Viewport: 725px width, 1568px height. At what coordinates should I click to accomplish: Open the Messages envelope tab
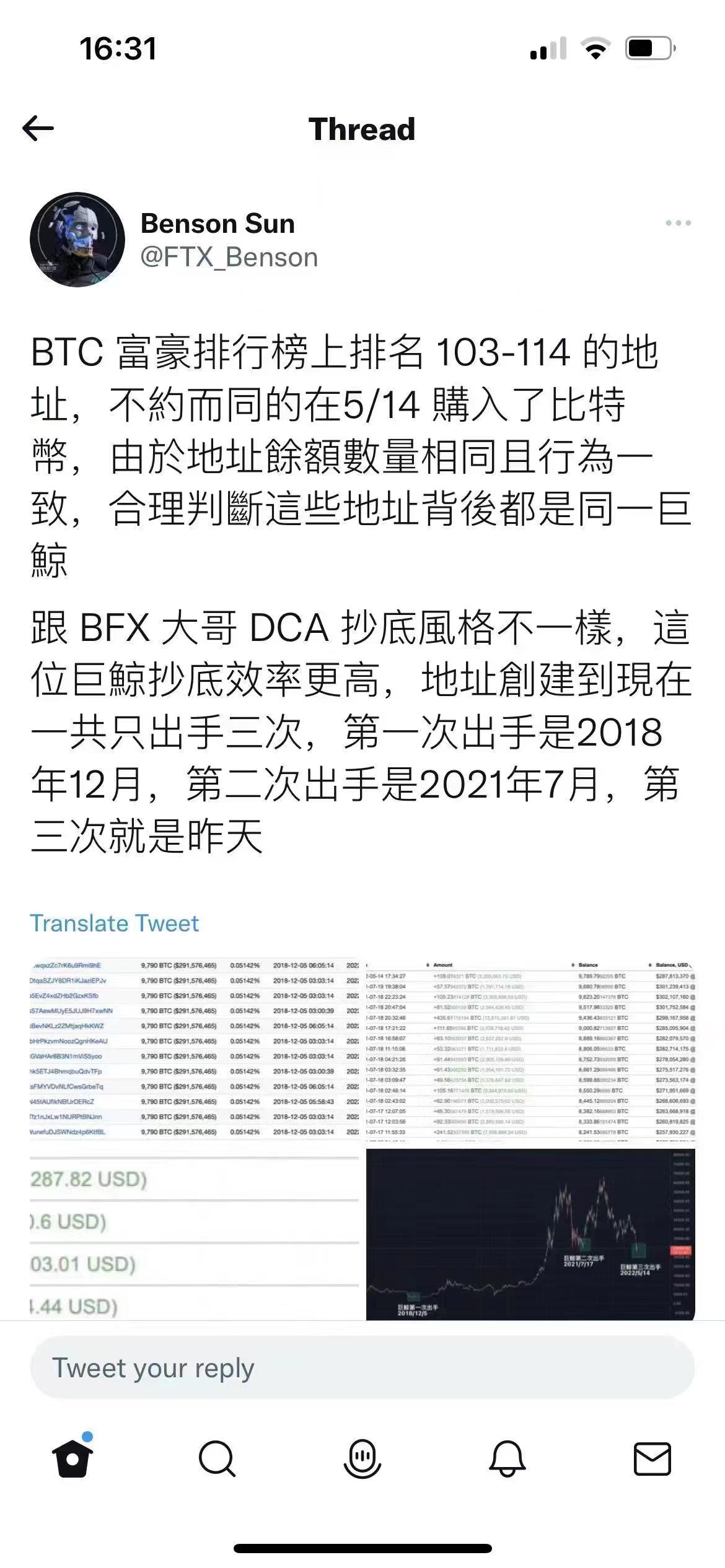[x=652, y=1459]
